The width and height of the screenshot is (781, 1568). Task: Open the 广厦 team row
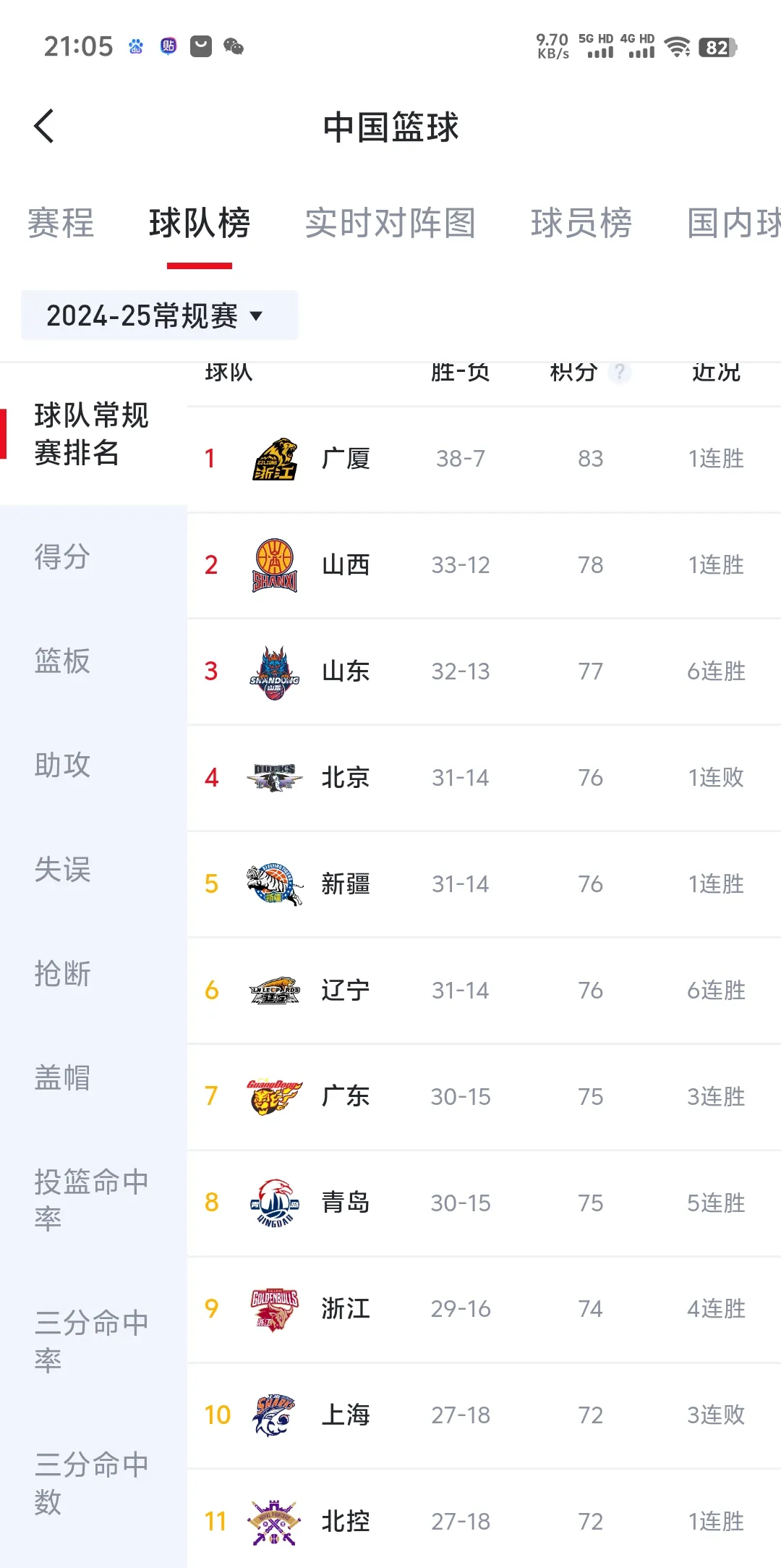483,459
